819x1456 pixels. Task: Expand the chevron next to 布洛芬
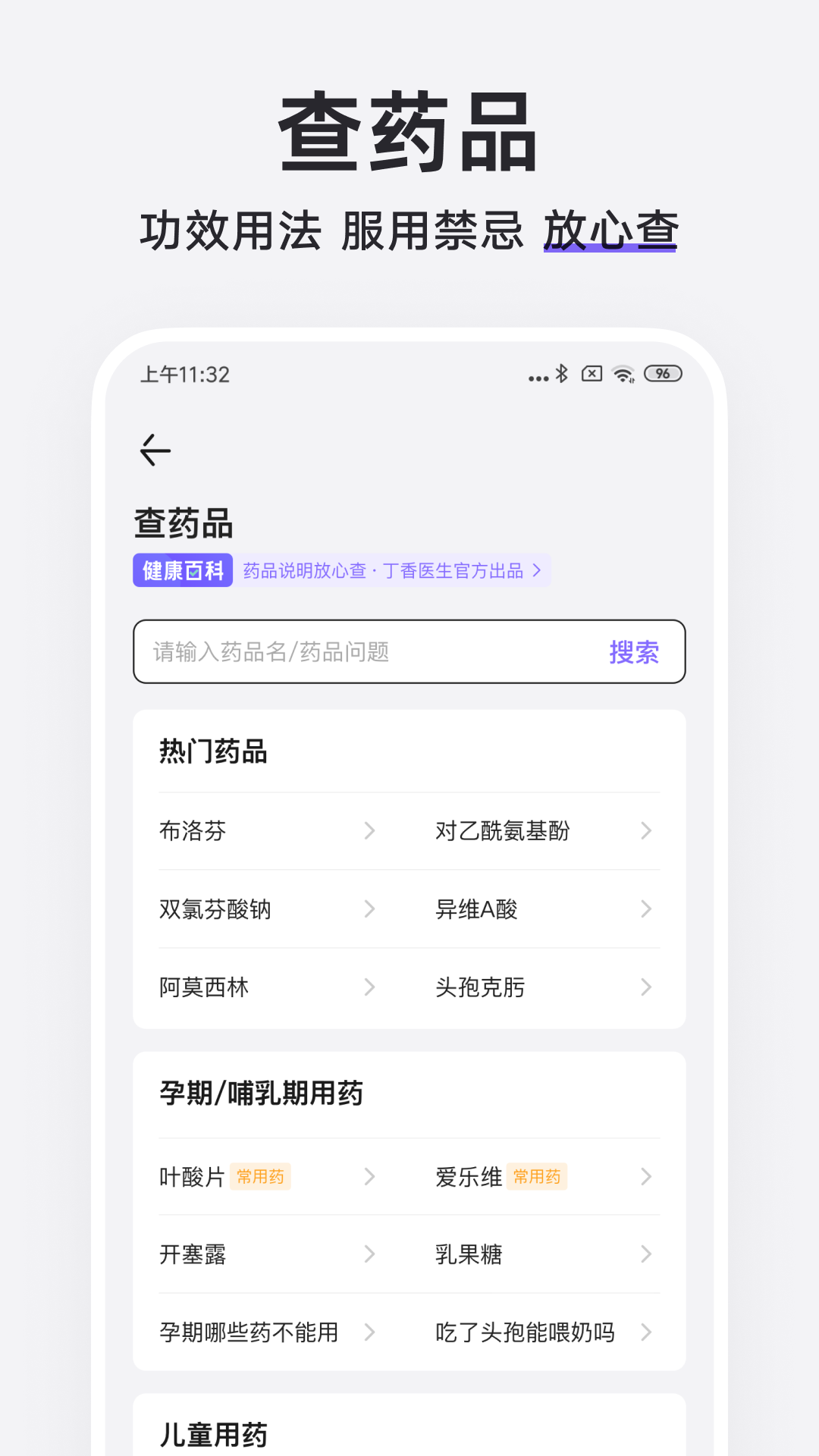(x=369, y=830)
